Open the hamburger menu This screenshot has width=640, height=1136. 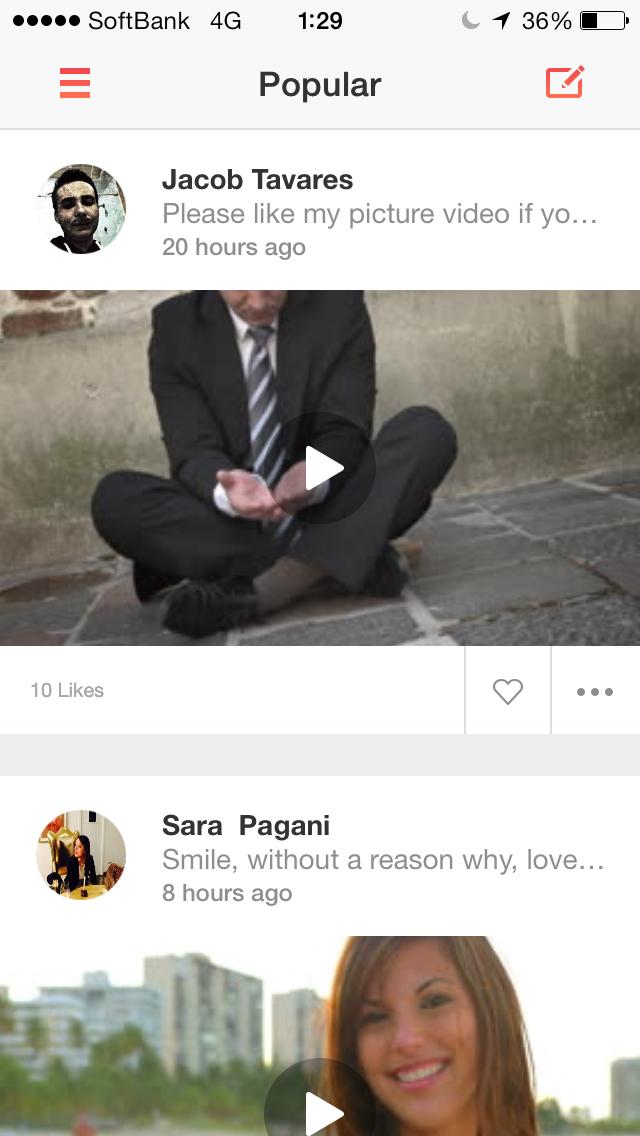coord(75,83)
